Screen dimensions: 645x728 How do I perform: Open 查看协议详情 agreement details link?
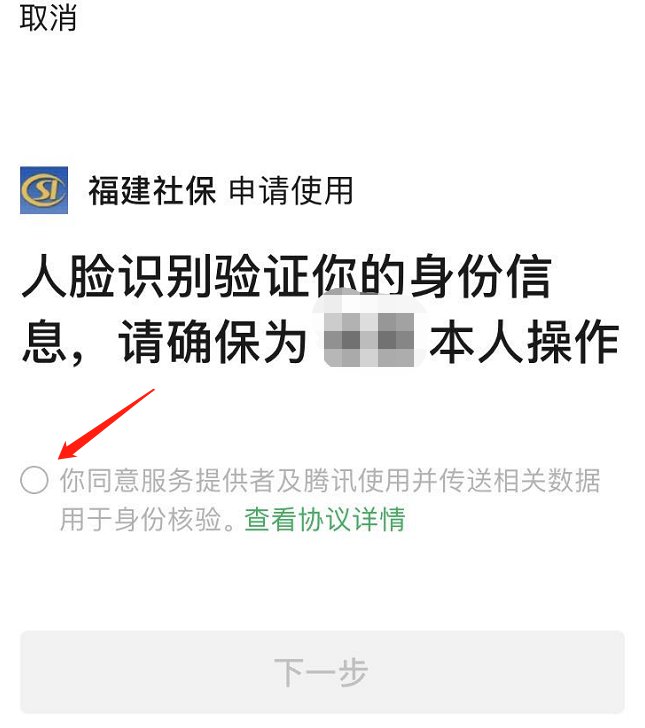(325, 520)
